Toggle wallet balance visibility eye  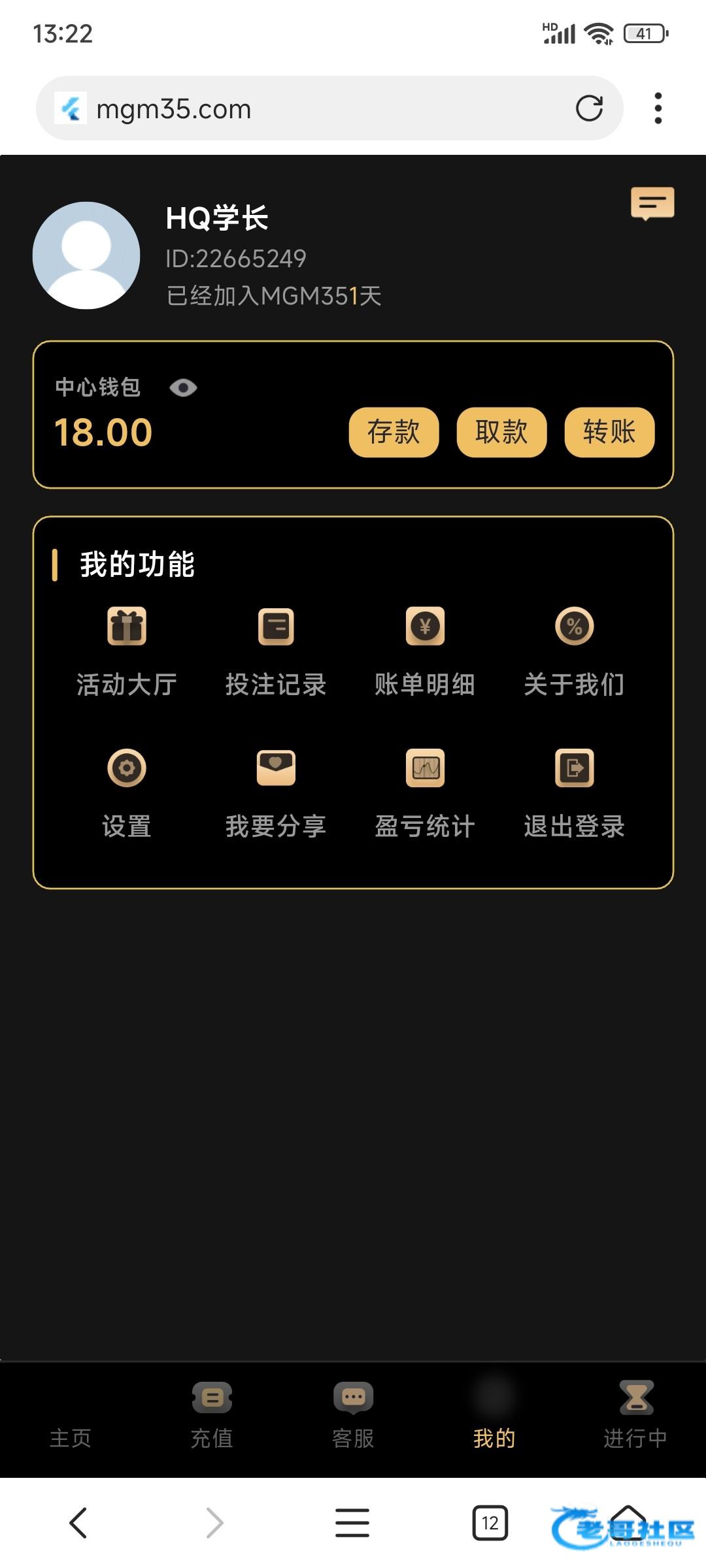183,388
